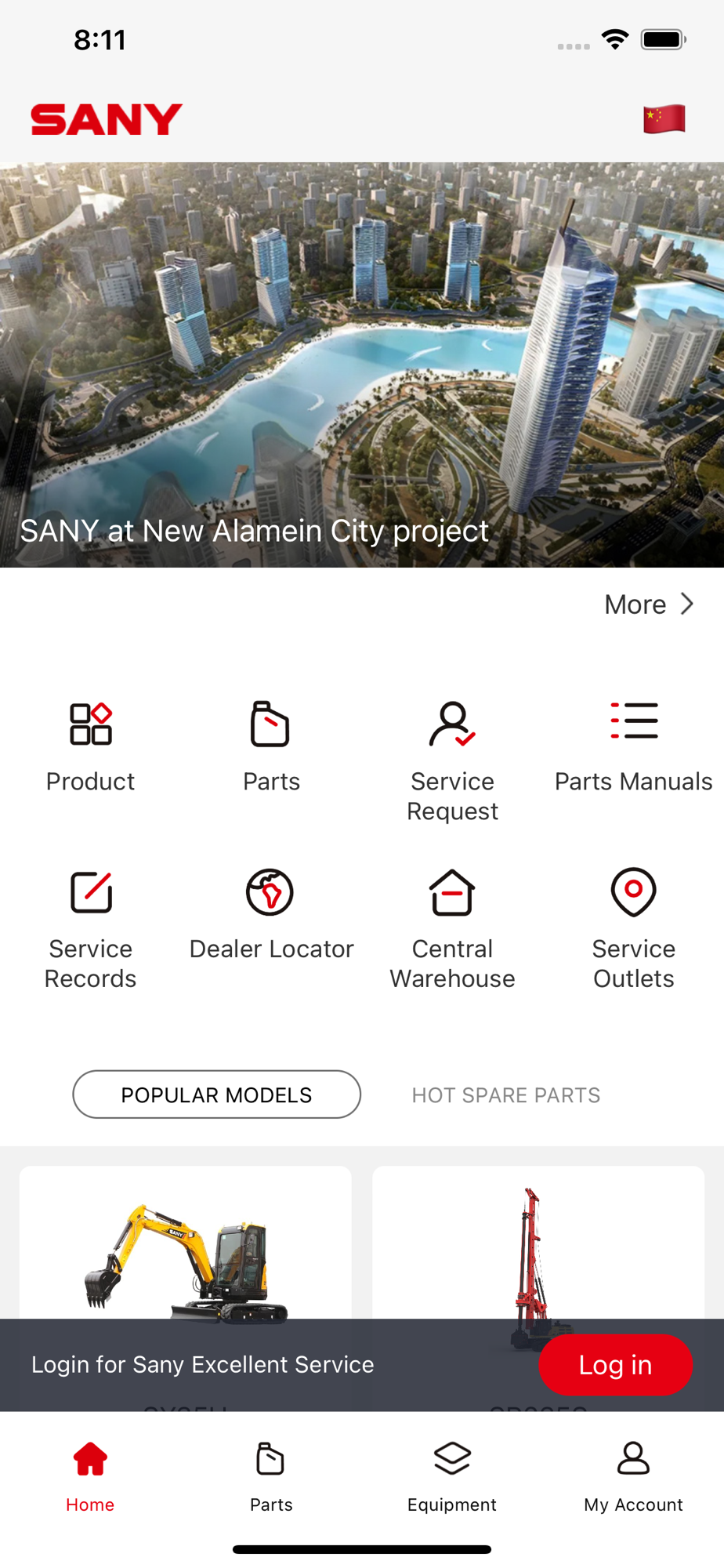Switch to the Parts tab in bottom bar
Viewport: 724px width, 1568px height.
271,1475
